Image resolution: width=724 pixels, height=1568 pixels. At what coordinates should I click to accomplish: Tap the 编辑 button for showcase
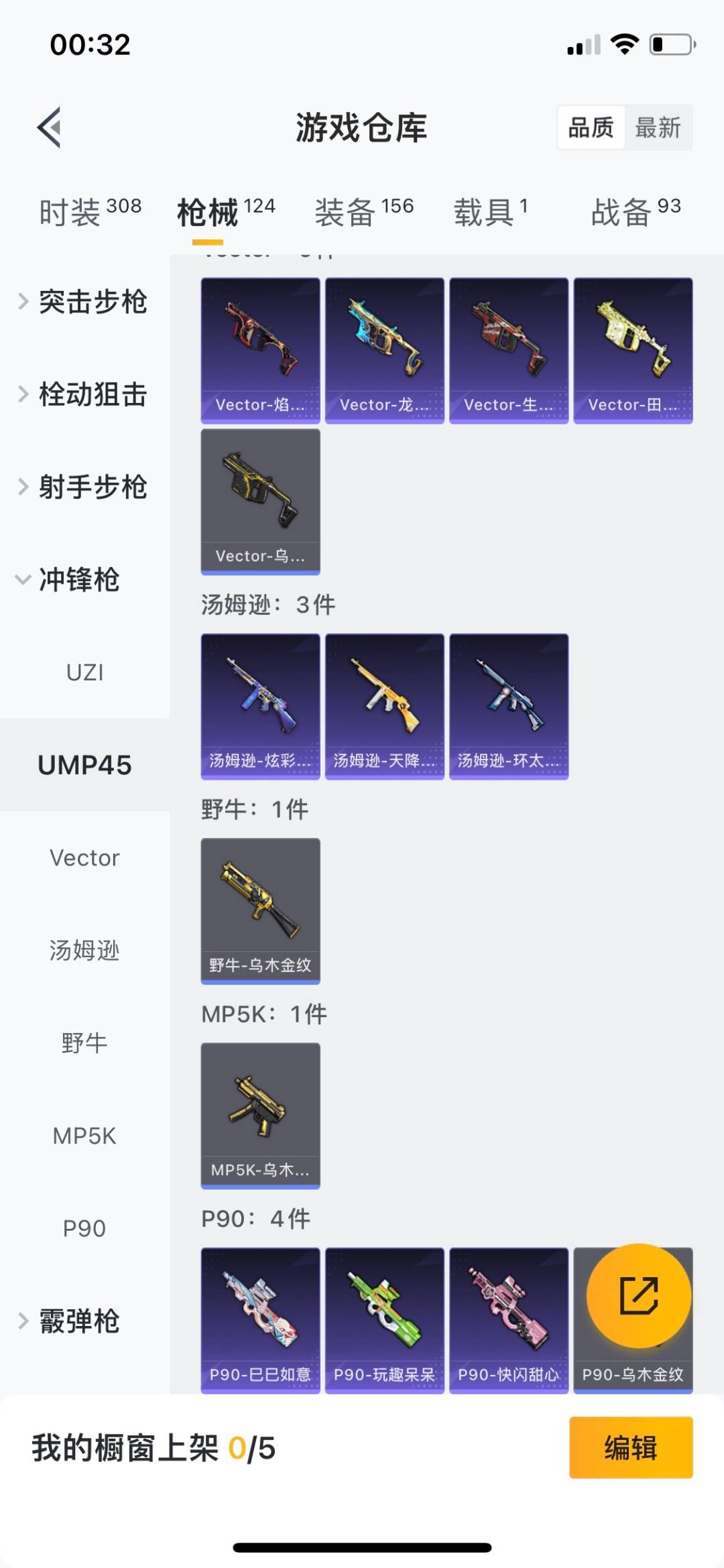pos(630,1447)
